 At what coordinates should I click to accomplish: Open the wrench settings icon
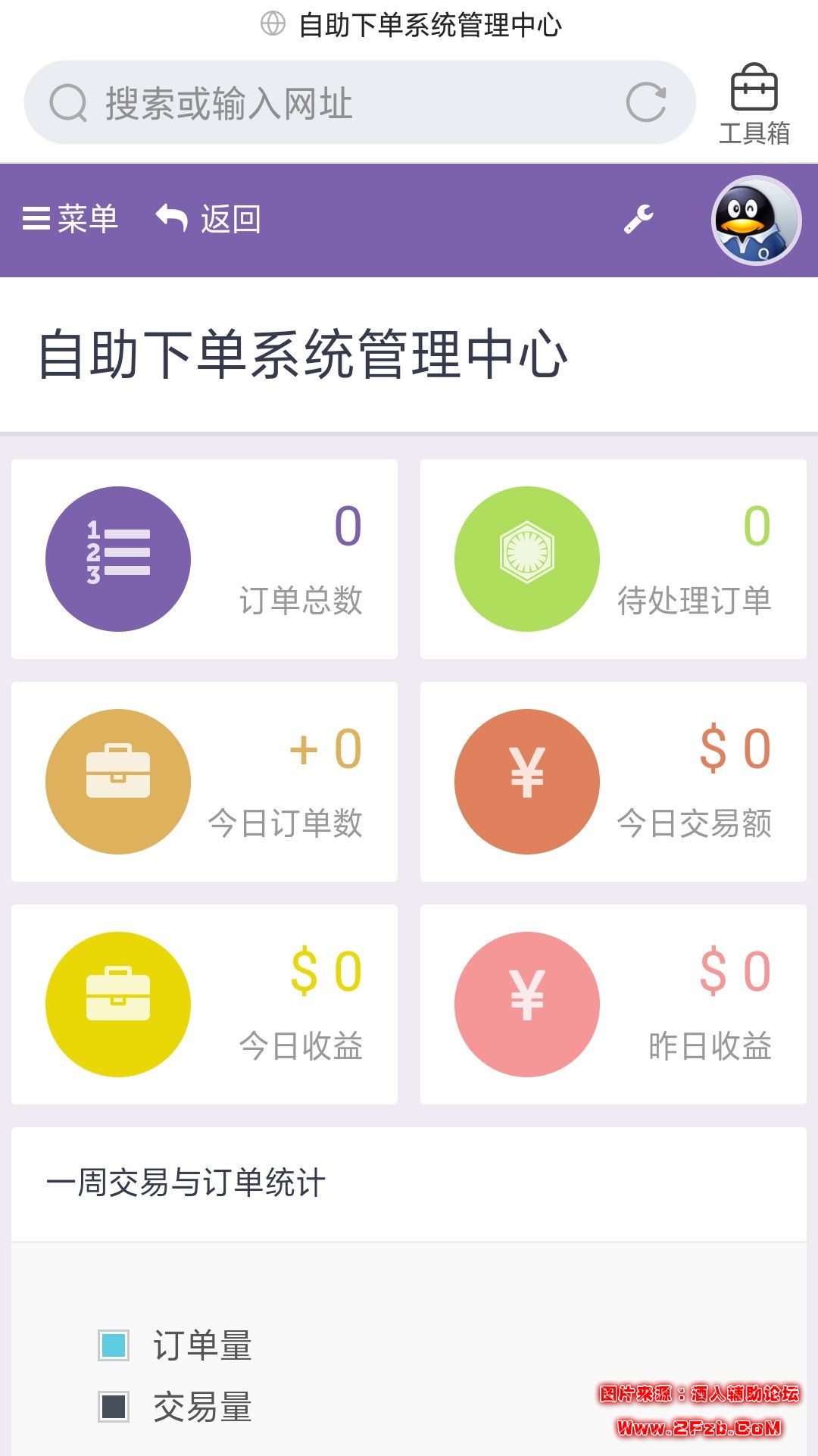coord(638,220)
